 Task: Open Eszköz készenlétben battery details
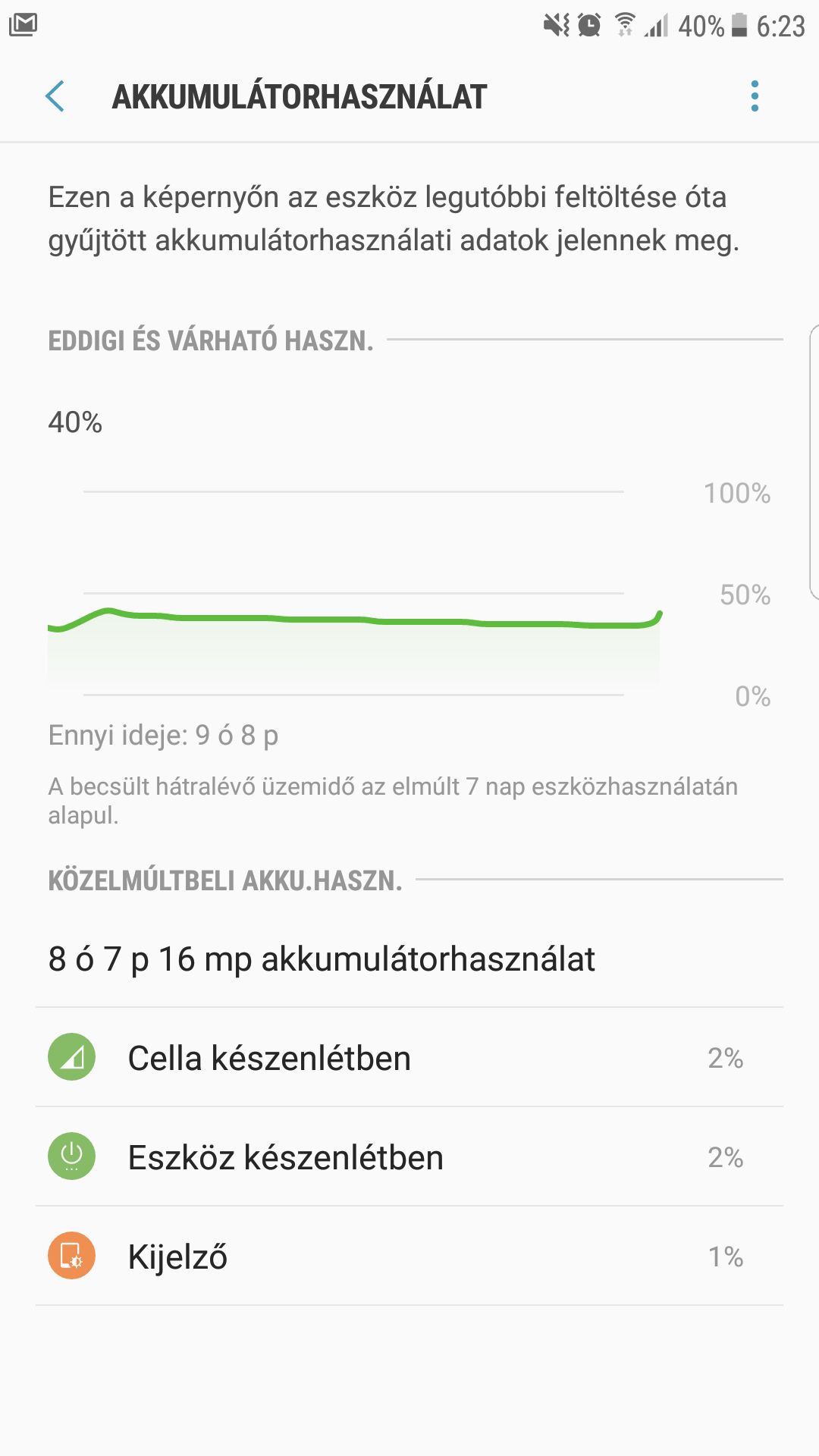coord(409,1156)
